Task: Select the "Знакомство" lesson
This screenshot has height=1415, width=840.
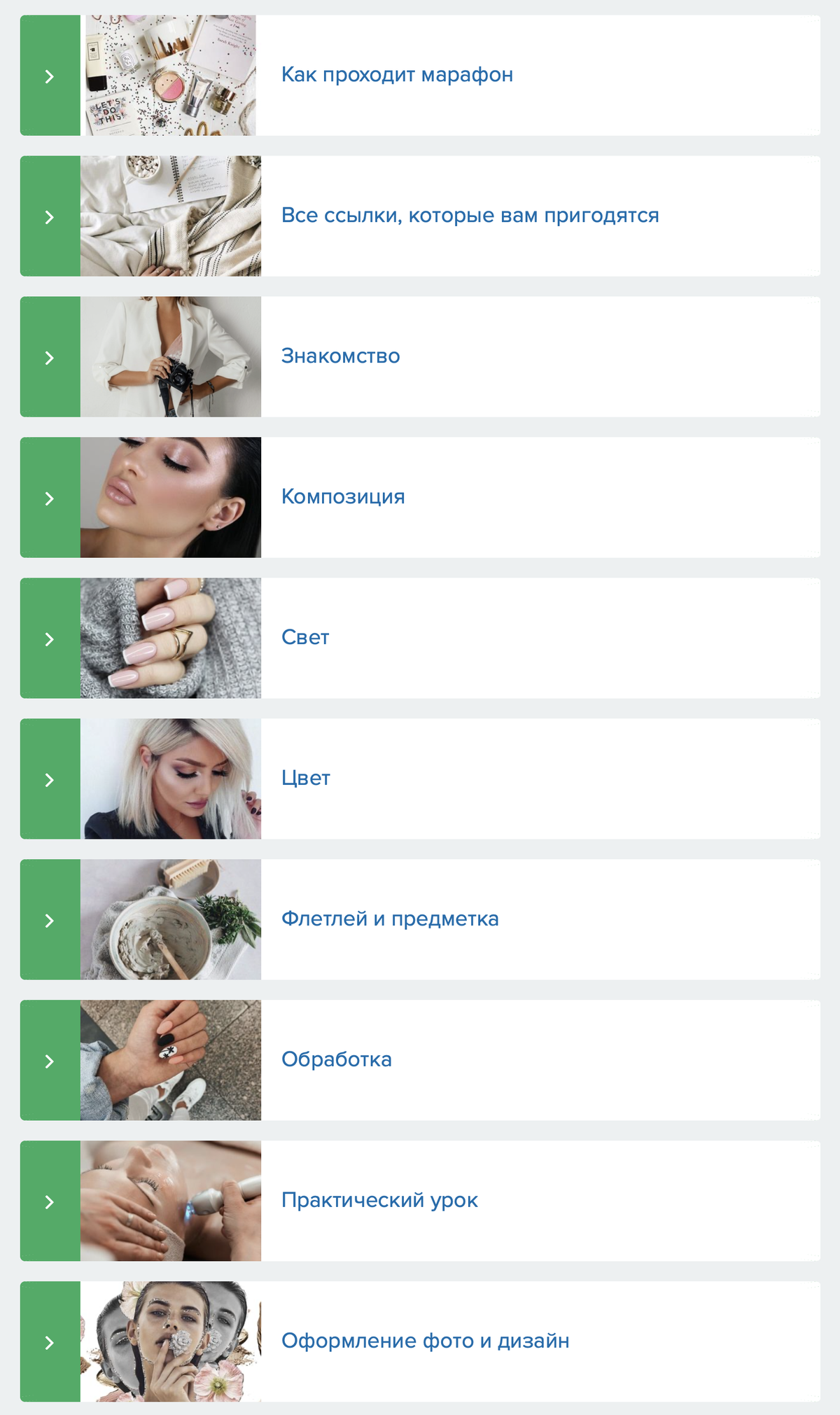Action: 420,357
